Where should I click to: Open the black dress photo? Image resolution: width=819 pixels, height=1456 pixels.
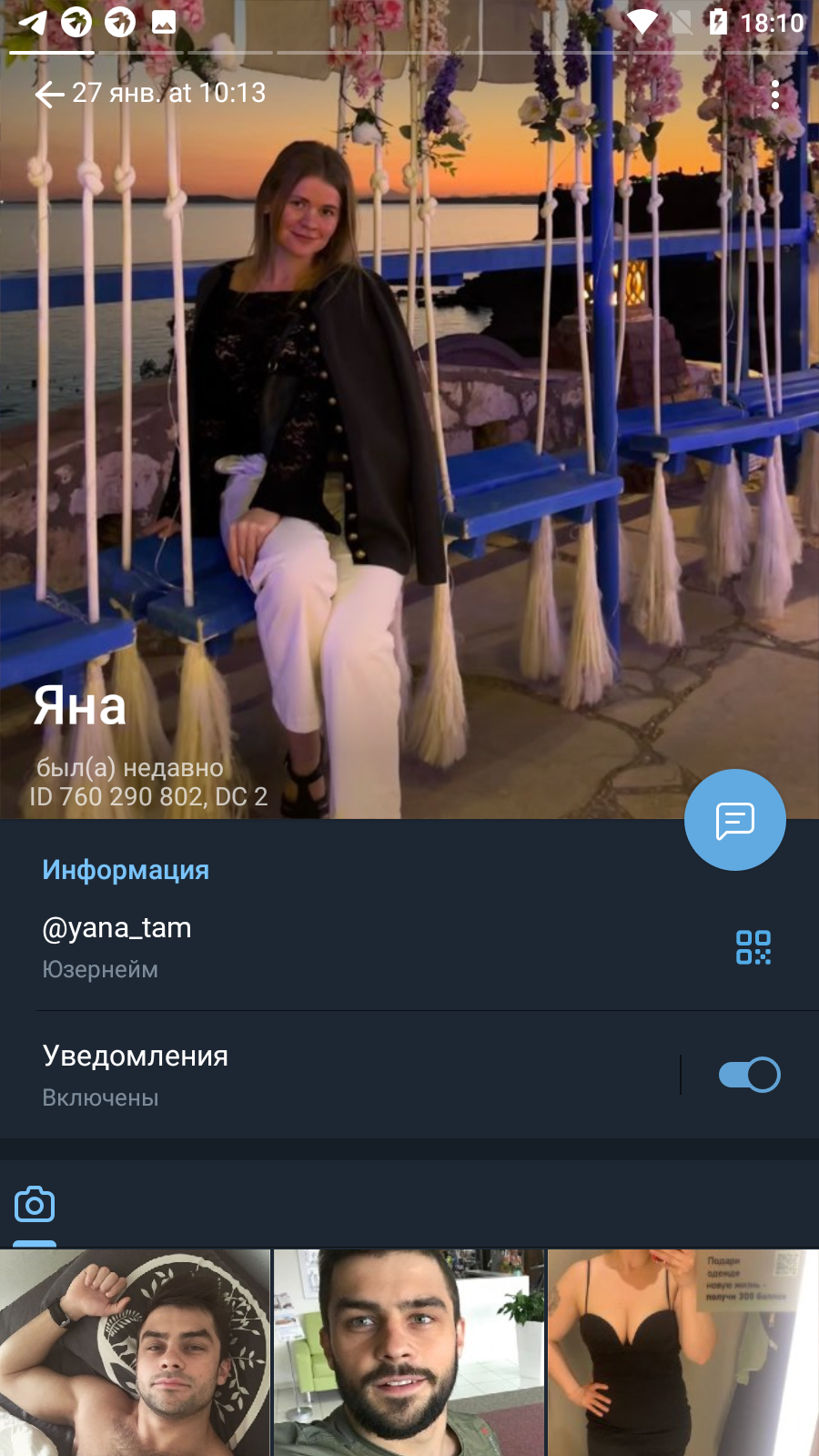683,1352
